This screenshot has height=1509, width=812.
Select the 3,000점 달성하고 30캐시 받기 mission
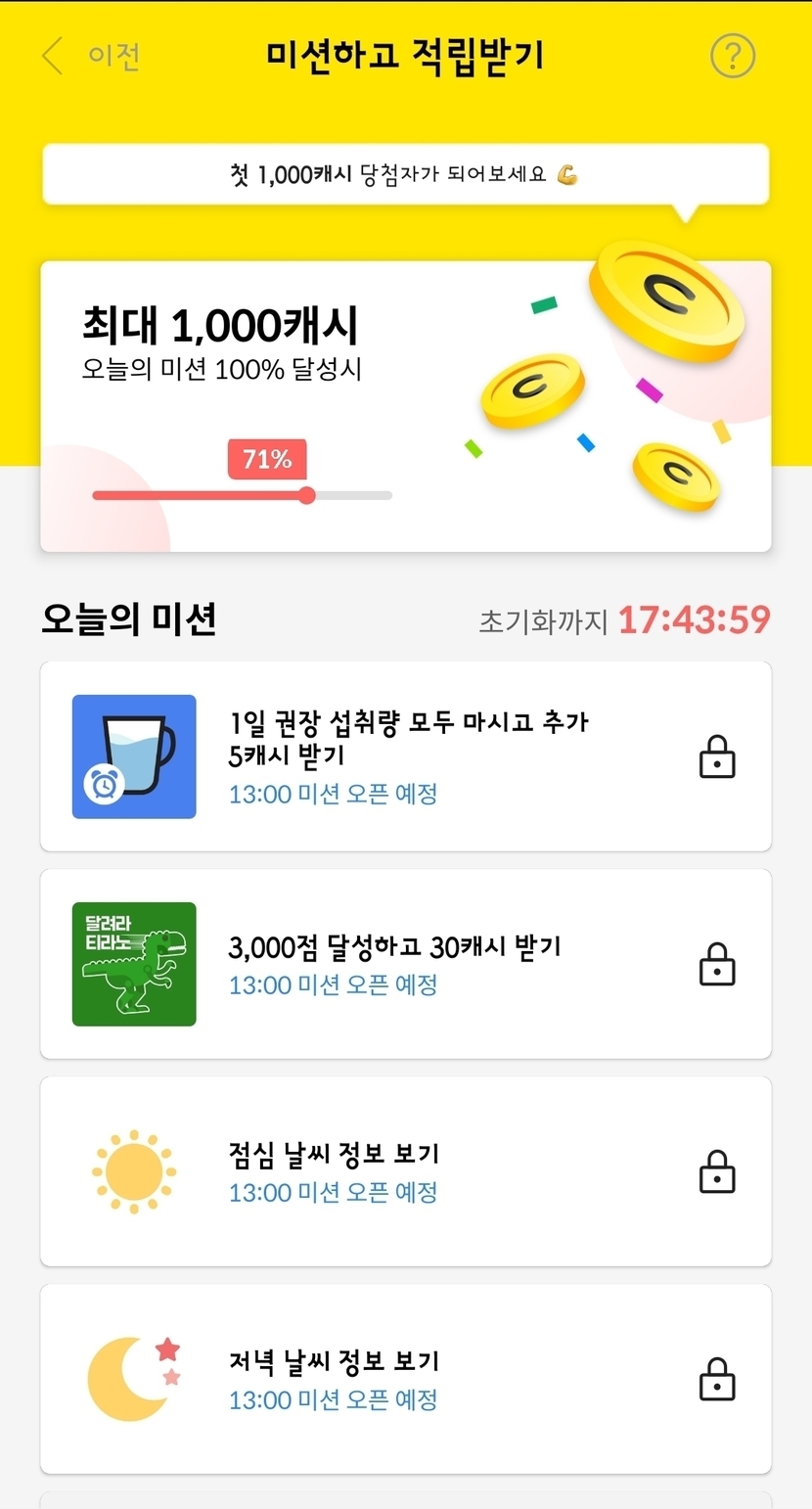405,964
